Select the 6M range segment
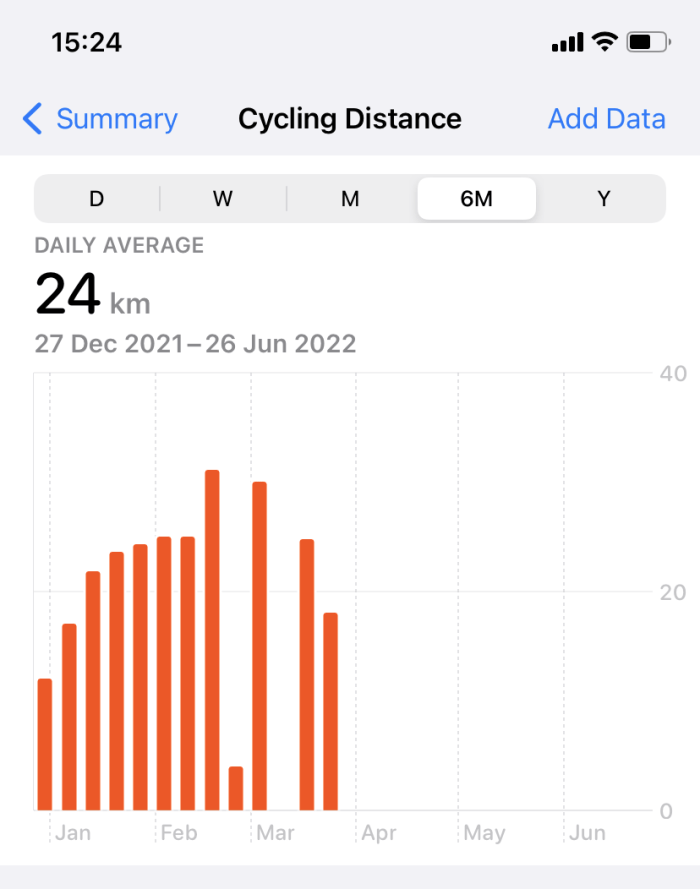The width and height of the screenshot is (700, 889). (476, 198)
